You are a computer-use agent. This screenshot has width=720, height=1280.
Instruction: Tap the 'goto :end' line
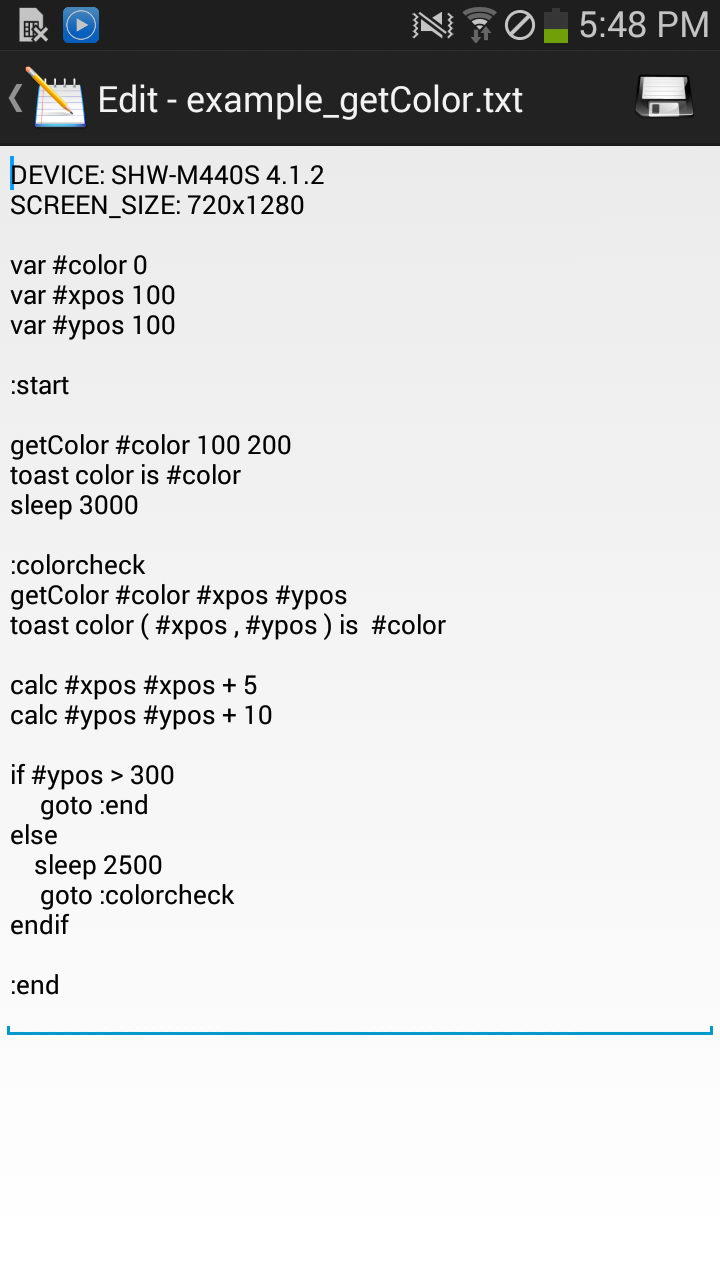(x=96, y=805)
